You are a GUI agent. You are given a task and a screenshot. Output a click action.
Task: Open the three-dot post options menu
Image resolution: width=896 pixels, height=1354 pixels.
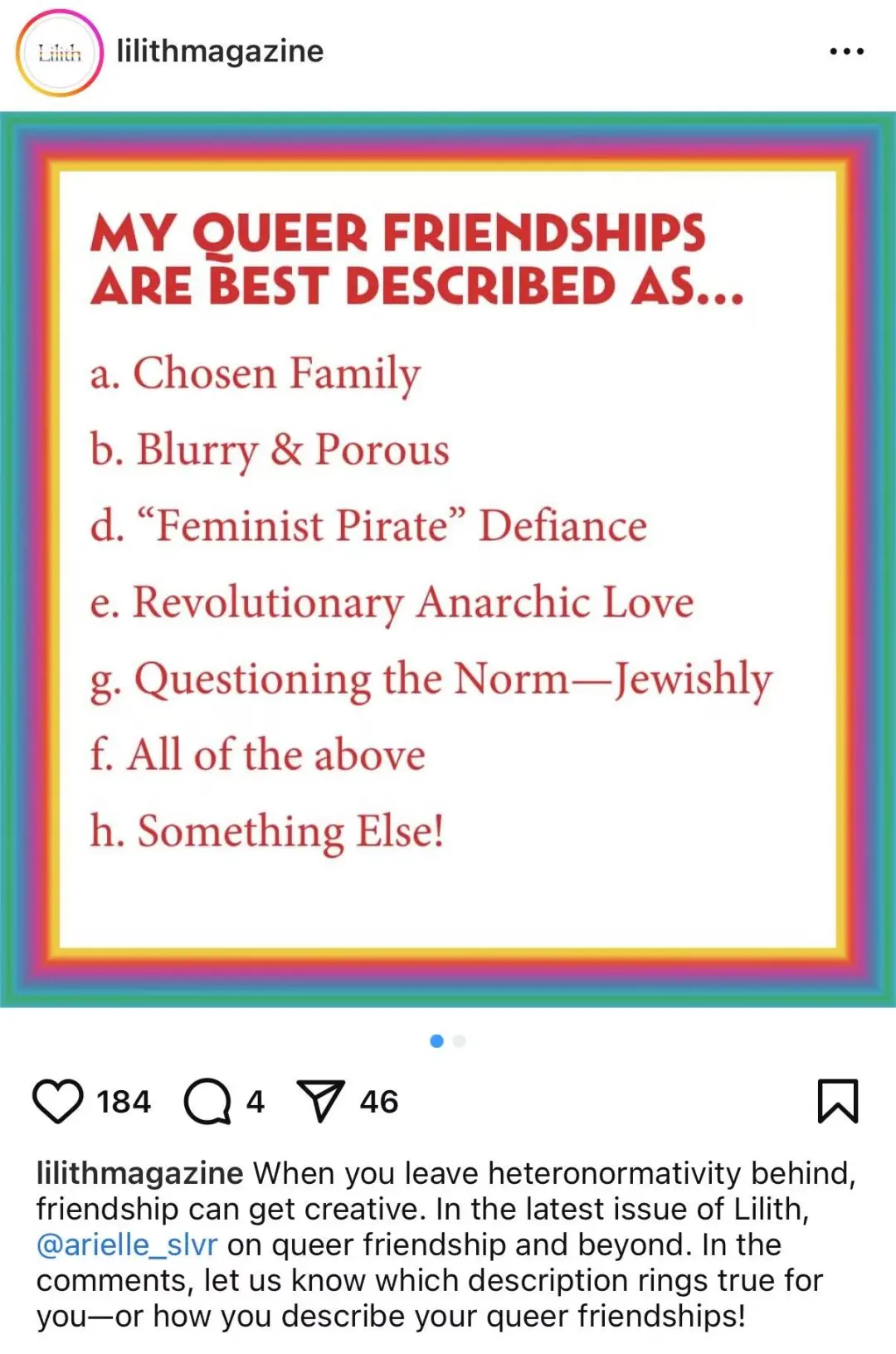coord(846,51)
